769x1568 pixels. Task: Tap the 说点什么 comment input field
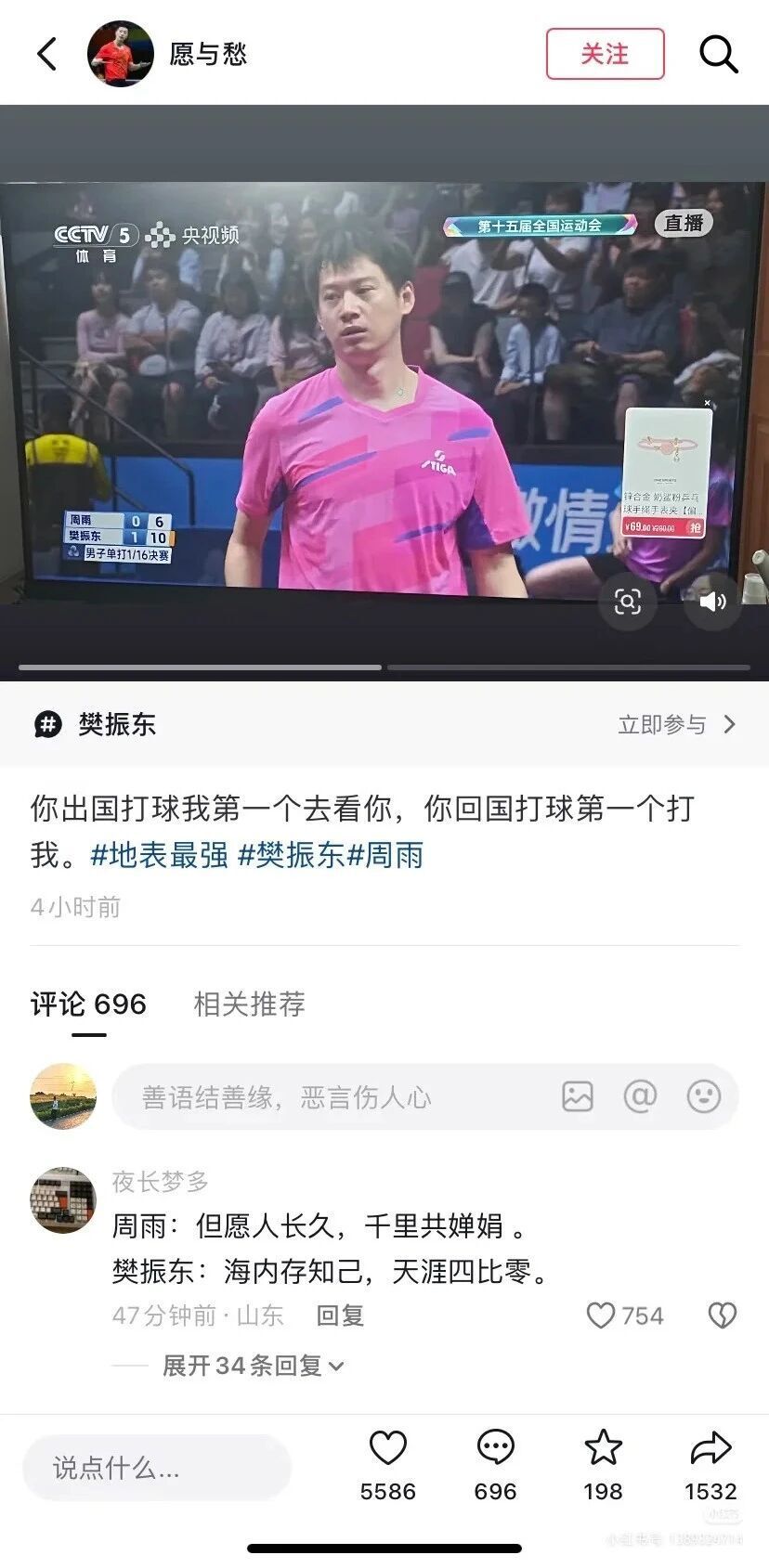pos(156,1467)
